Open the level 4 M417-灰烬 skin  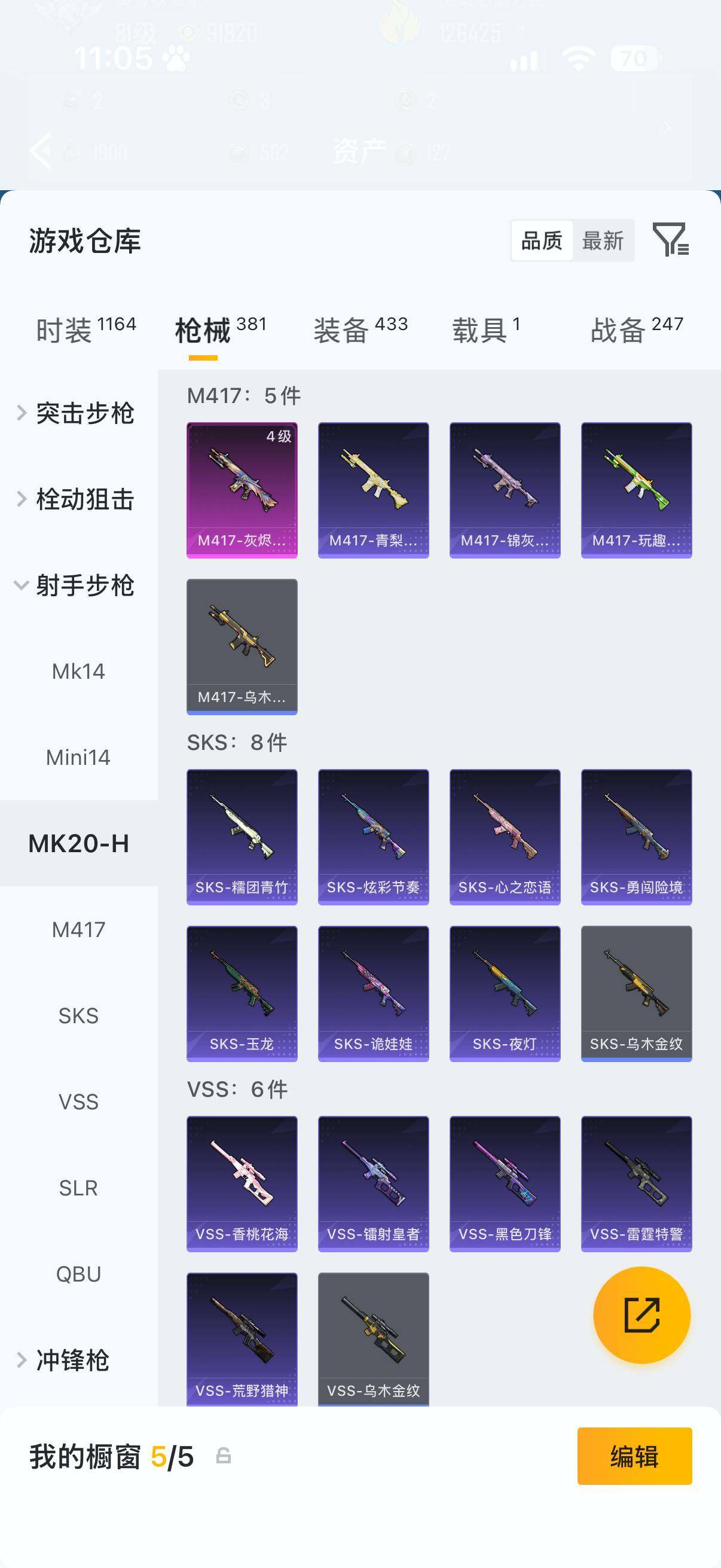[242, 490]
